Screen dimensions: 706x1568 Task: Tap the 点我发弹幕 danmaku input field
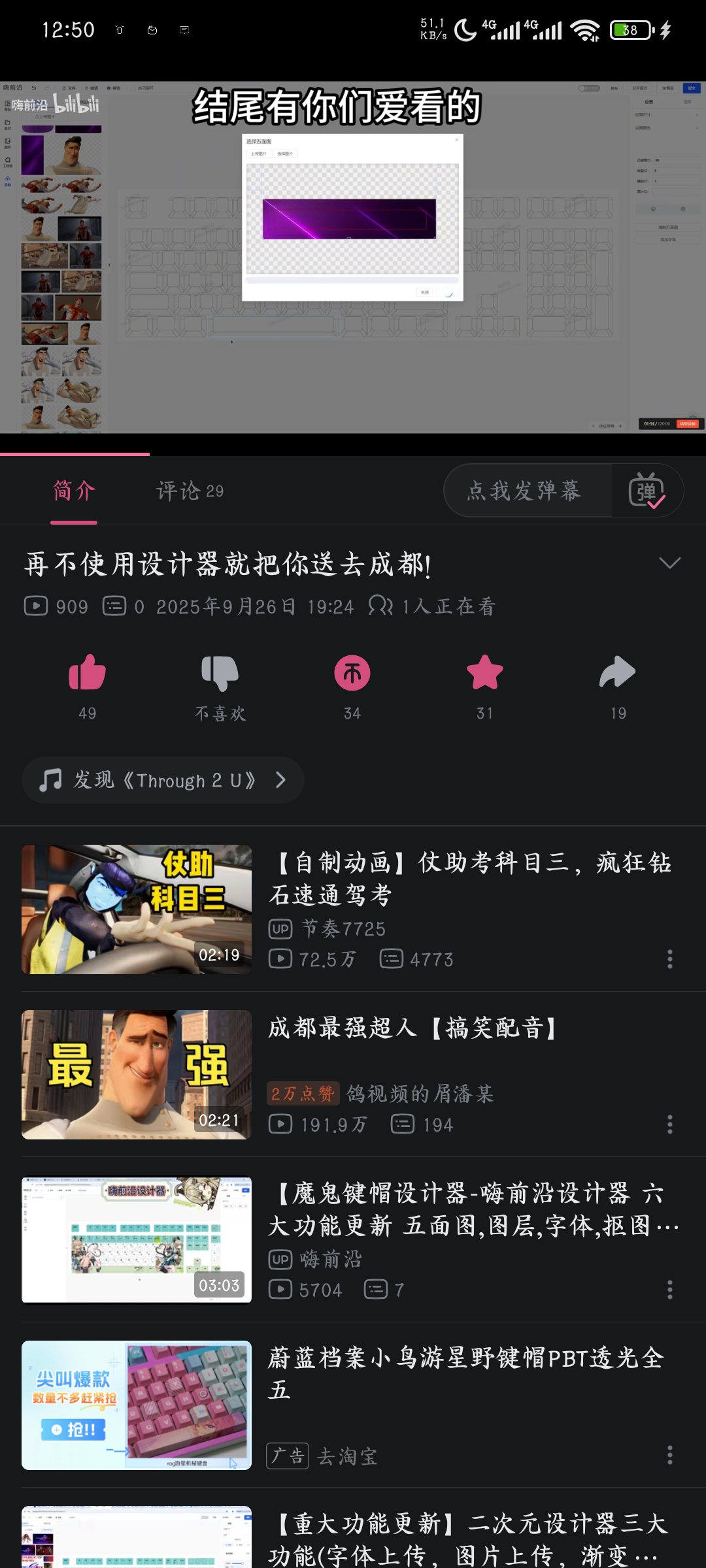point(526,490)
